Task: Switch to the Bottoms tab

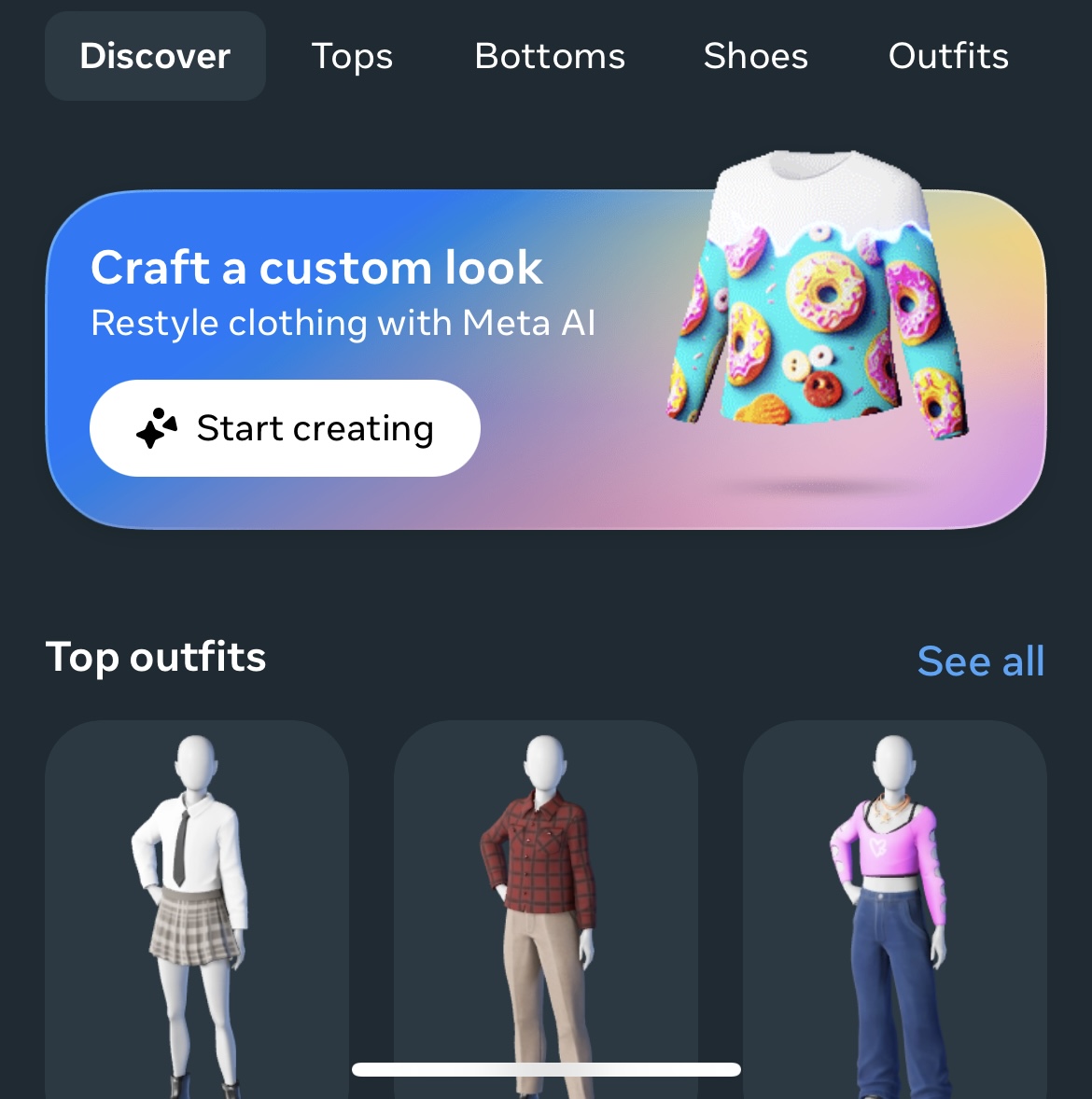Action: coord(550,56)
